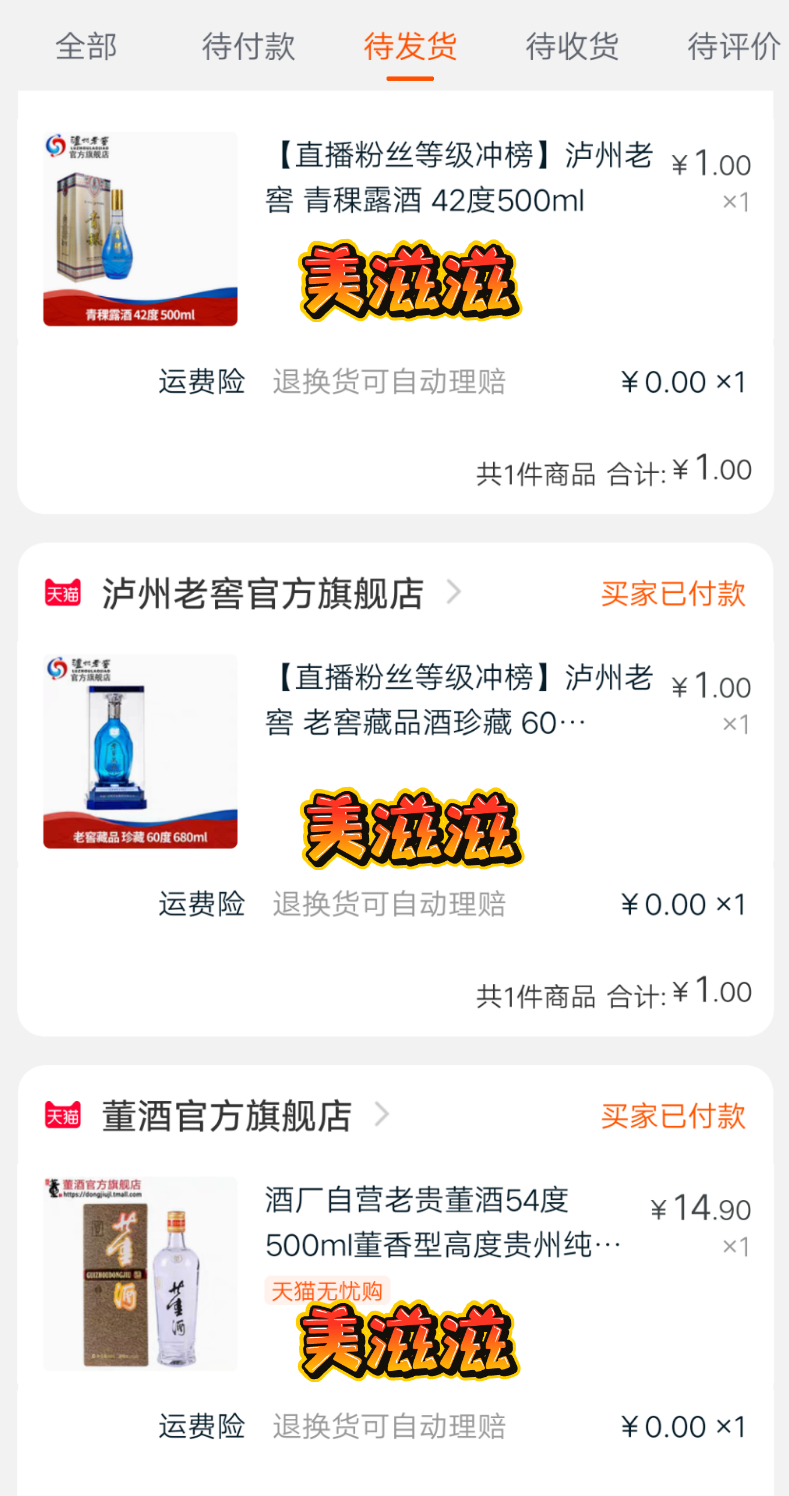Show the 待收货 orders tab

572,46
